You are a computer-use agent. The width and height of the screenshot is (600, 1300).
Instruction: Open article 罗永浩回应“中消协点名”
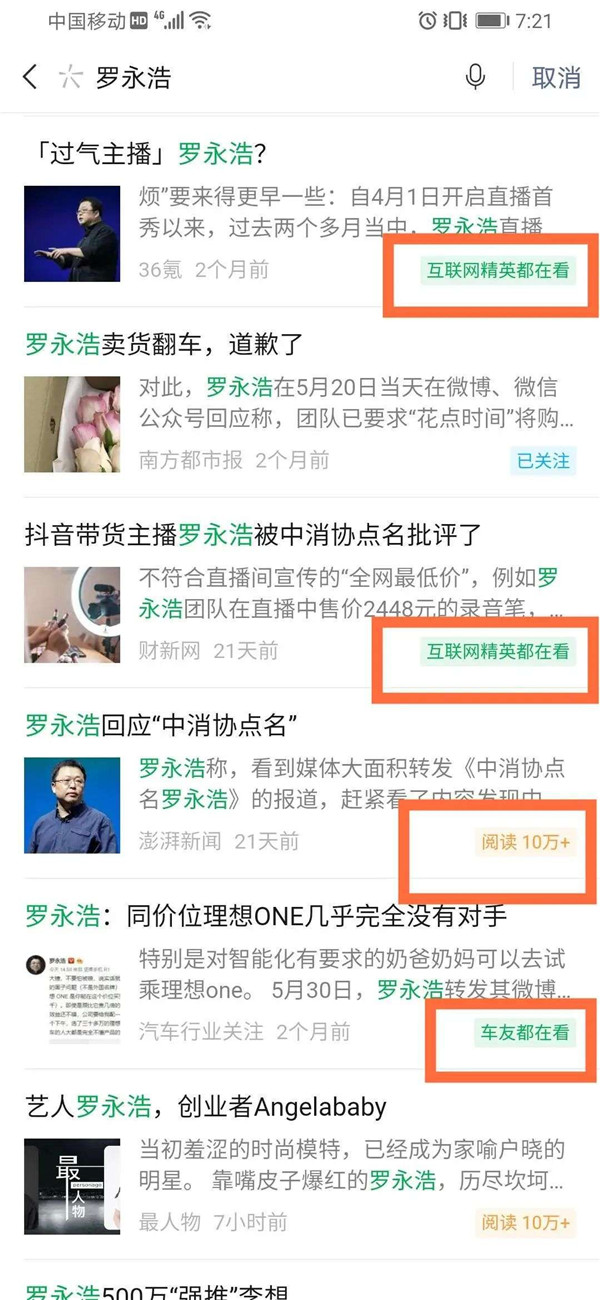click(162, 725)
